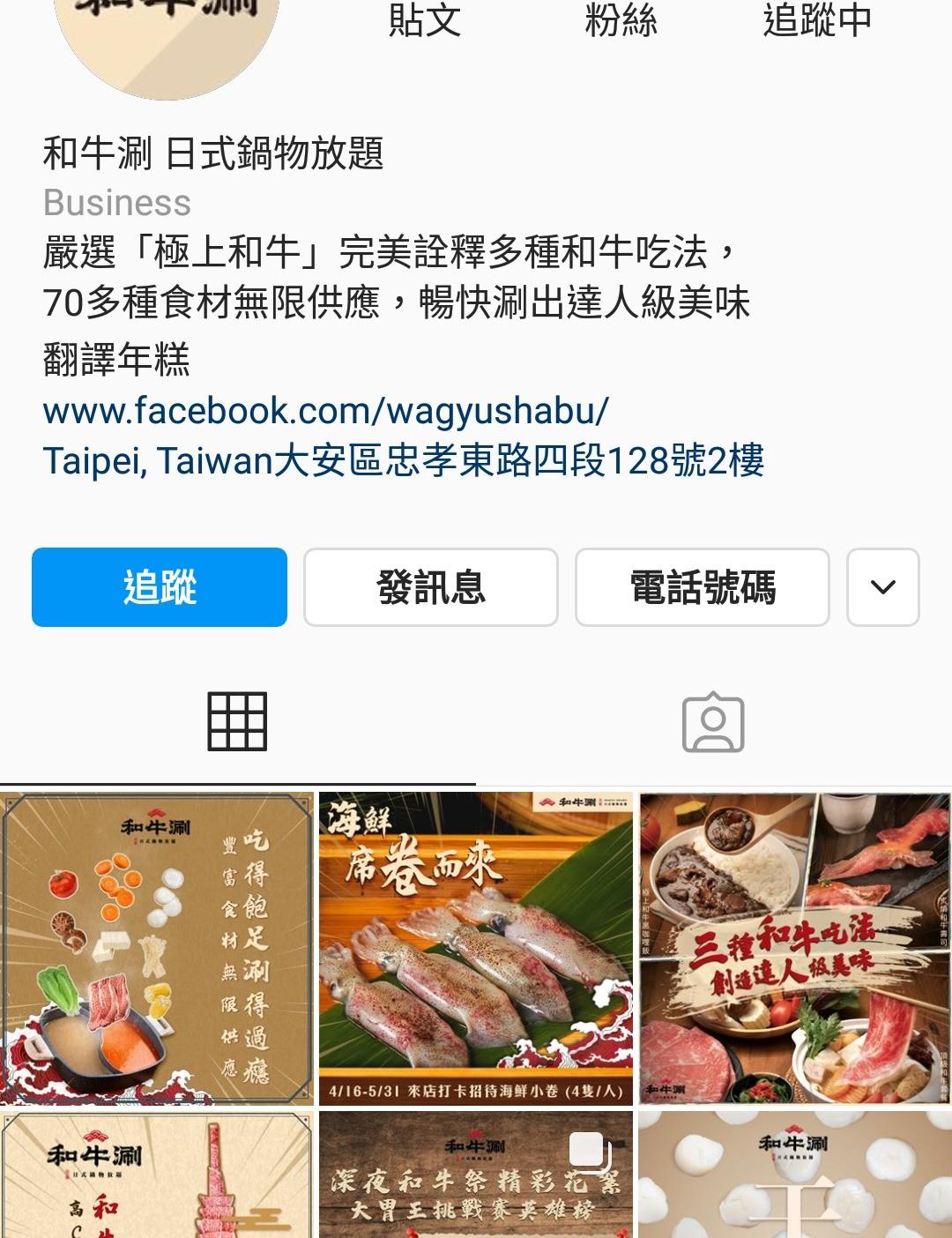
Task: Open the 海鮮席捲而來 squid post
Action: click(476, 948)
